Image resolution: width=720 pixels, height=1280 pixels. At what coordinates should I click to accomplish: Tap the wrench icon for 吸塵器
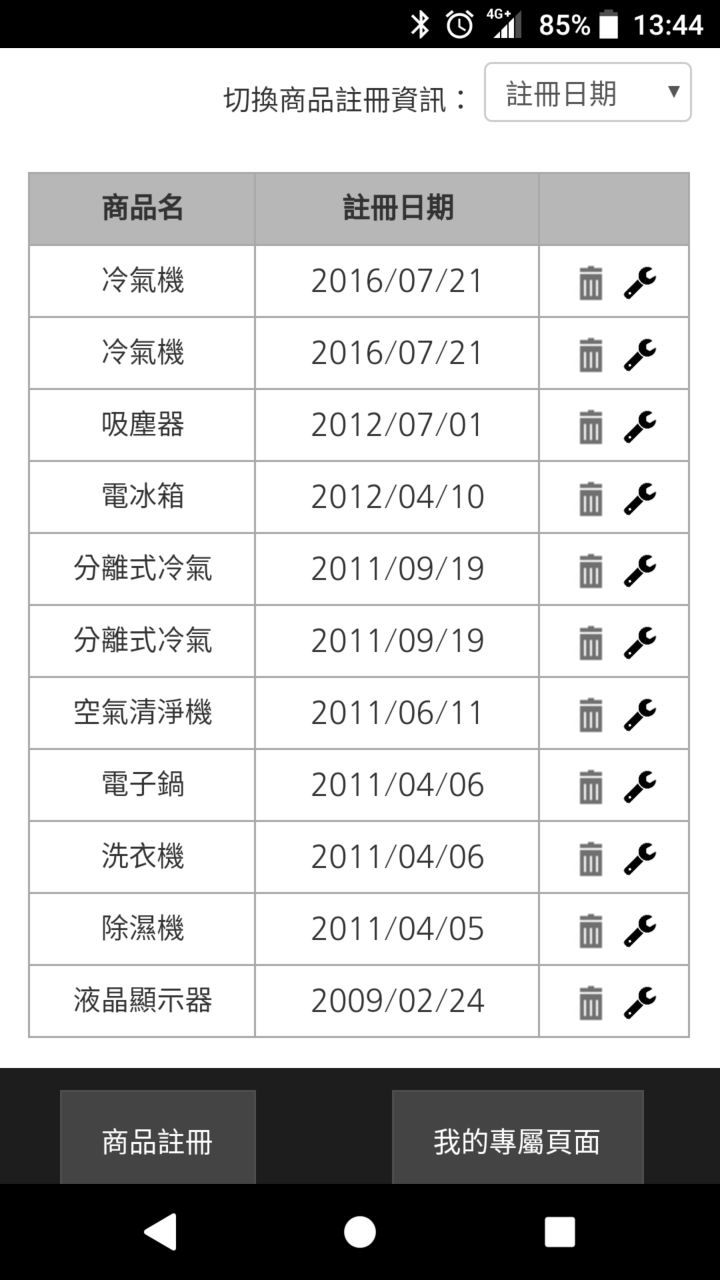coord(640,426)
